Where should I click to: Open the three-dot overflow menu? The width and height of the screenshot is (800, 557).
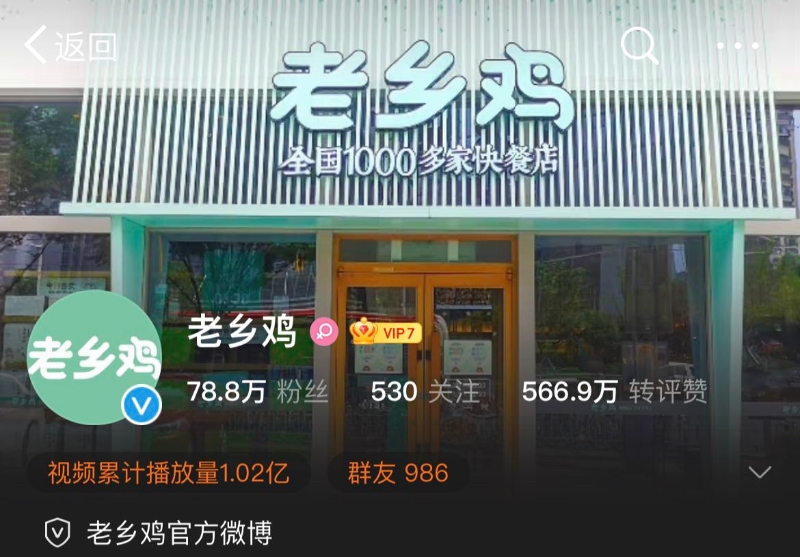click(738, 46)
